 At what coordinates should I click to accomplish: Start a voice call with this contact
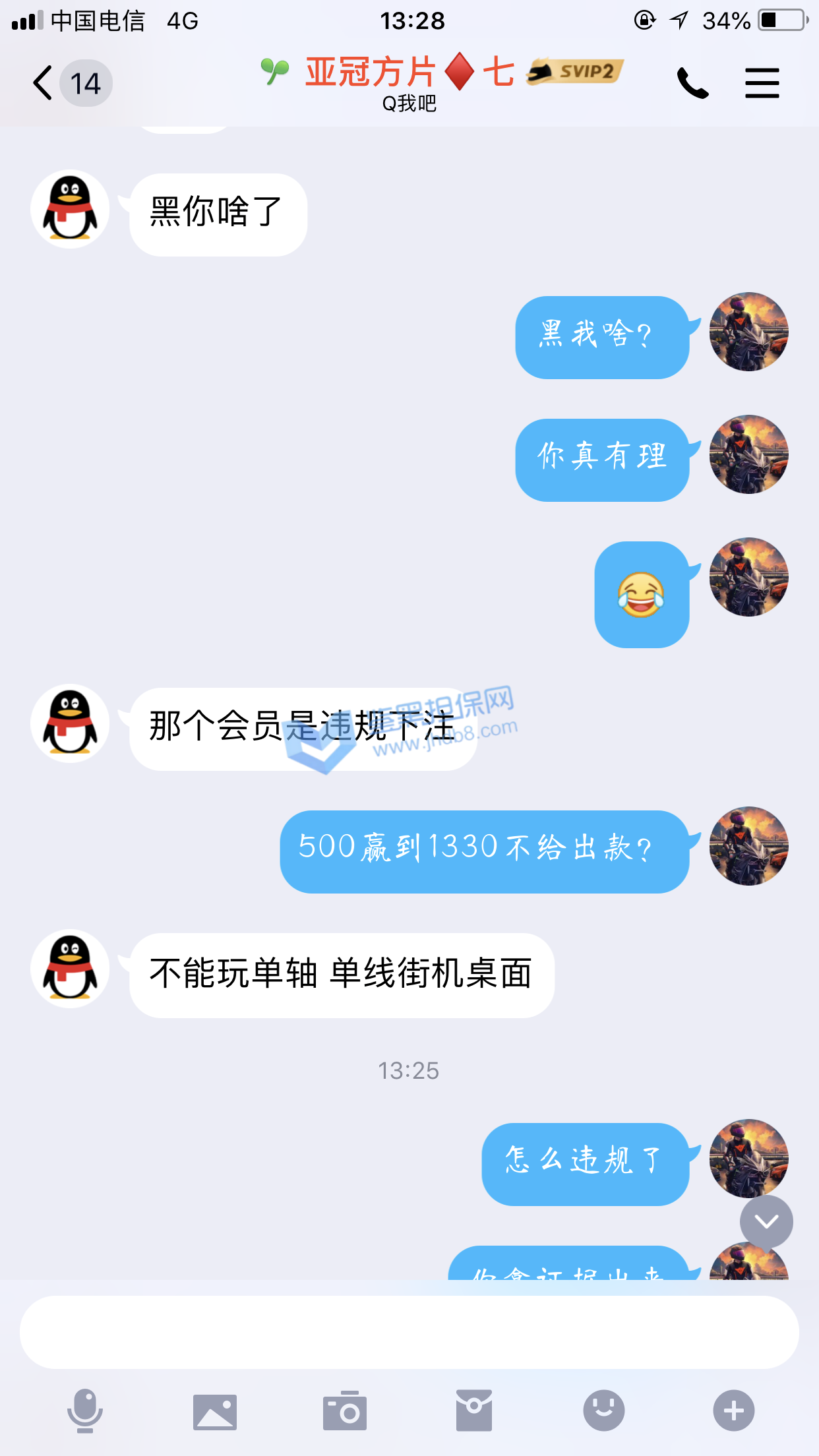coord(692,83)
